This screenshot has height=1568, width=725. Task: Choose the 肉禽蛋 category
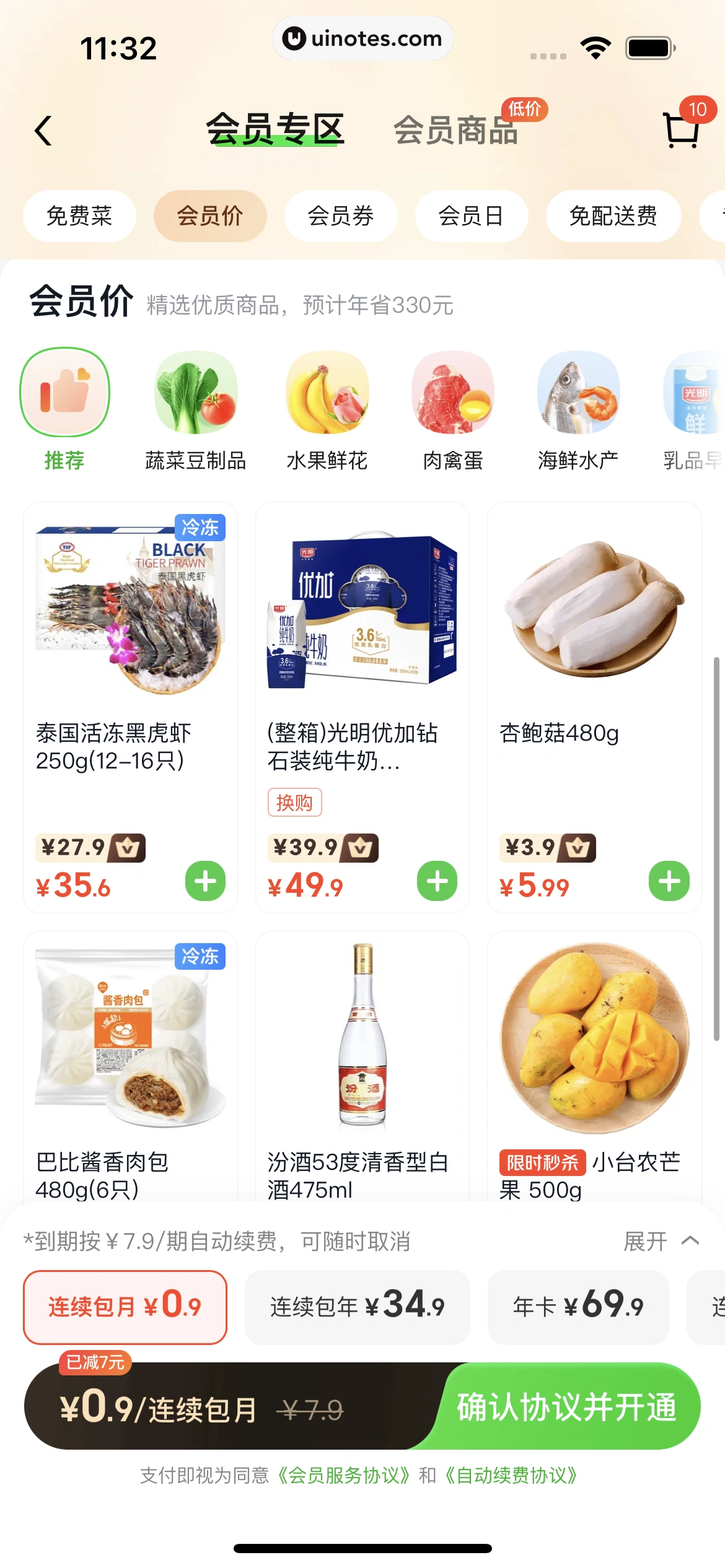[453, 410]
